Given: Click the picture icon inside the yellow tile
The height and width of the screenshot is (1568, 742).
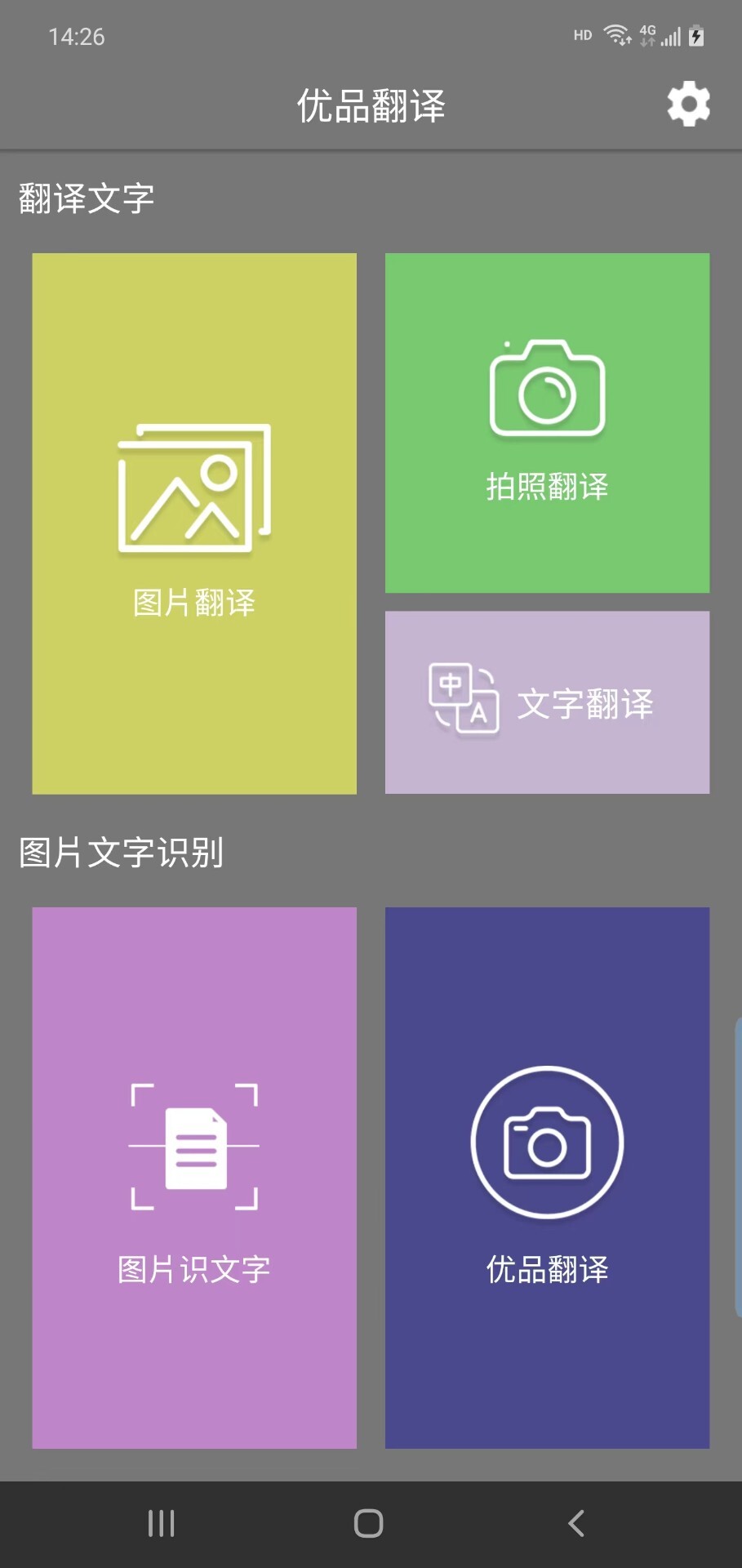Looking at the screenshot, I should click(193, 486).
